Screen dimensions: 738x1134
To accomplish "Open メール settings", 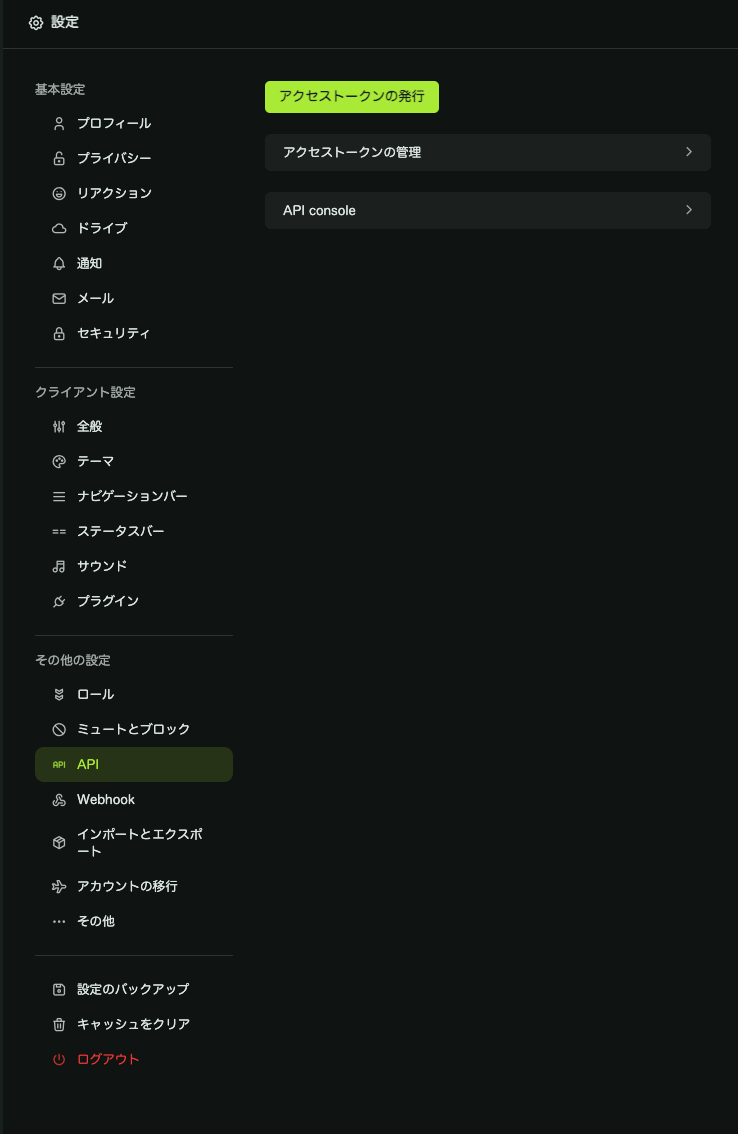I will point(95,298).
